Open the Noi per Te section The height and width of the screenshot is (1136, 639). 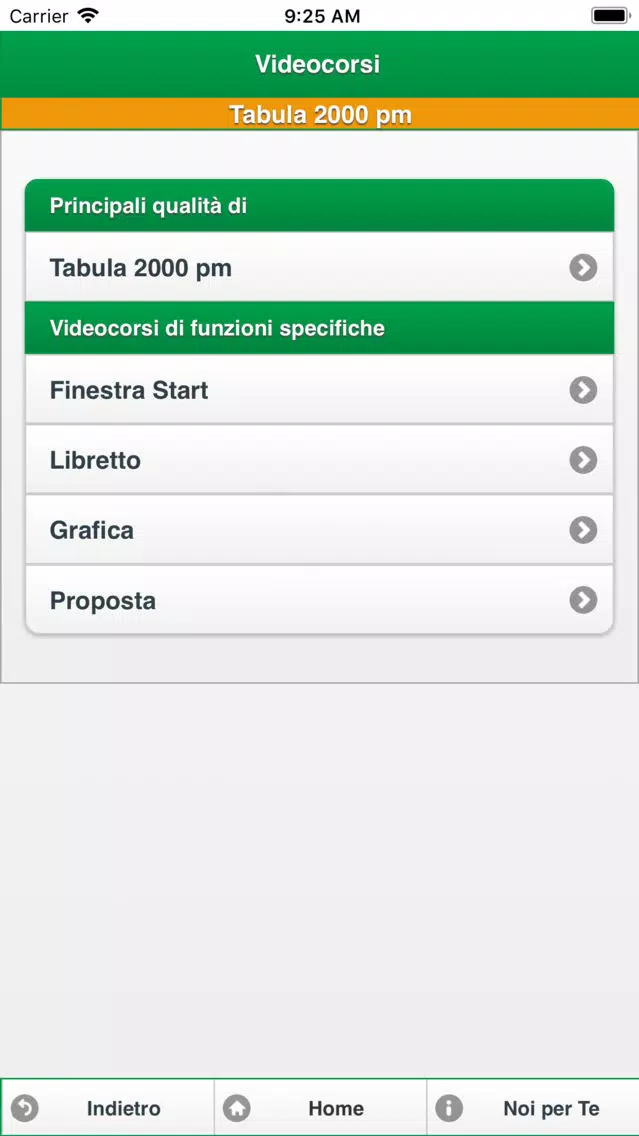tap(532, 1108)
